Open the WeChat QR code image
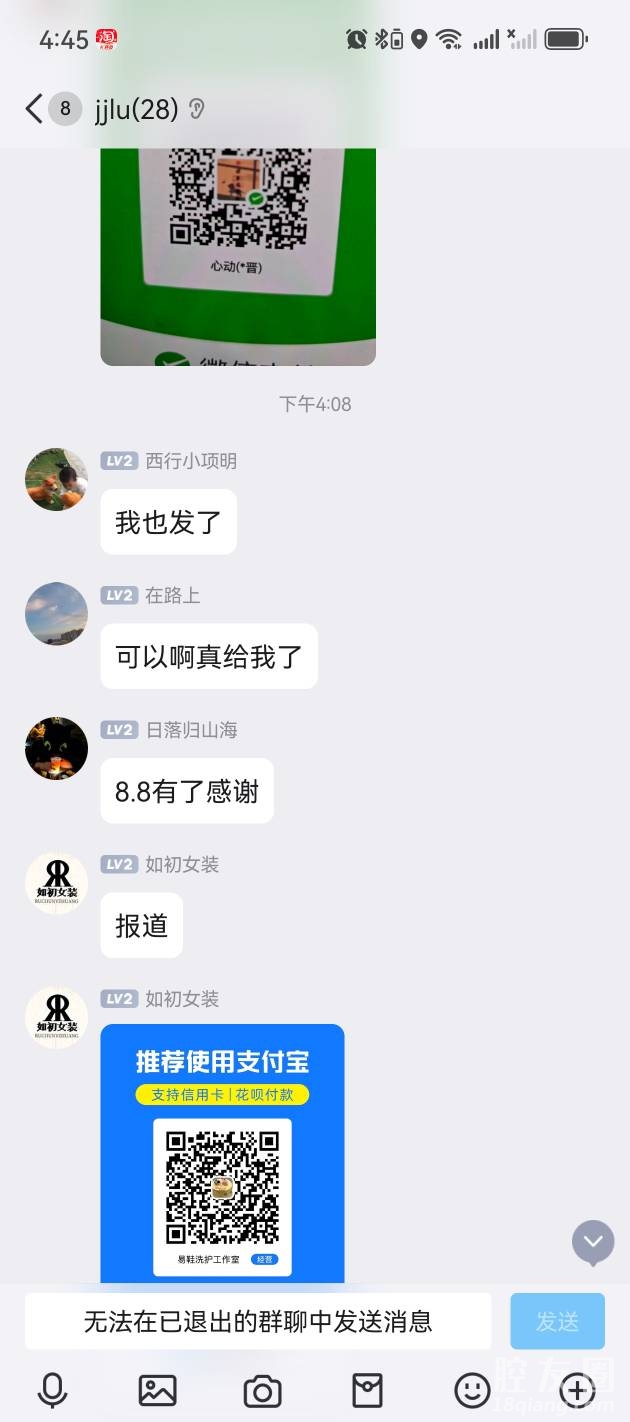Screen dimensions: 630x1422 (x=238, y=256)
